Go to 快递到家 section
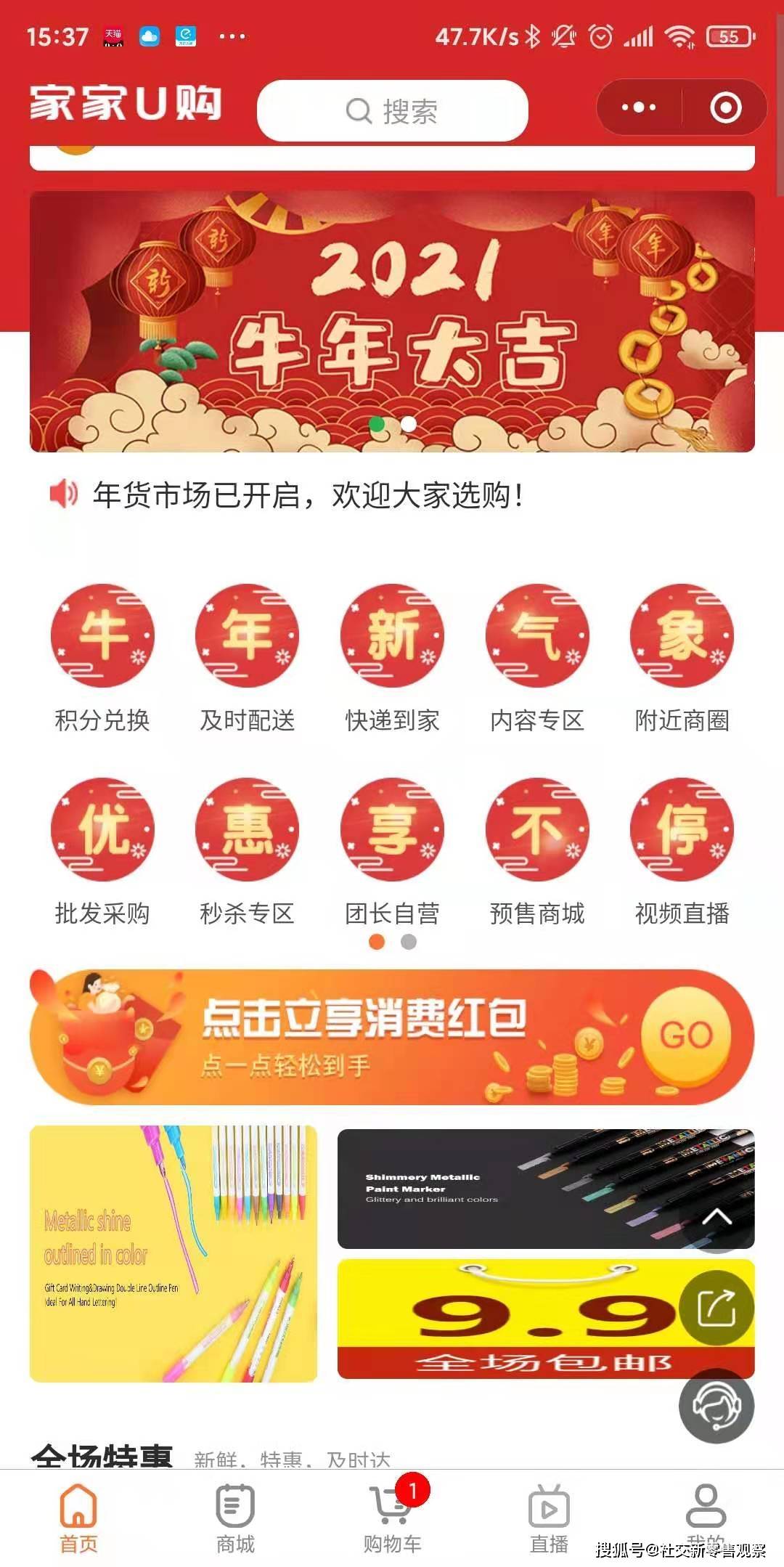The image size is (784, 1567). coord(392,659)
